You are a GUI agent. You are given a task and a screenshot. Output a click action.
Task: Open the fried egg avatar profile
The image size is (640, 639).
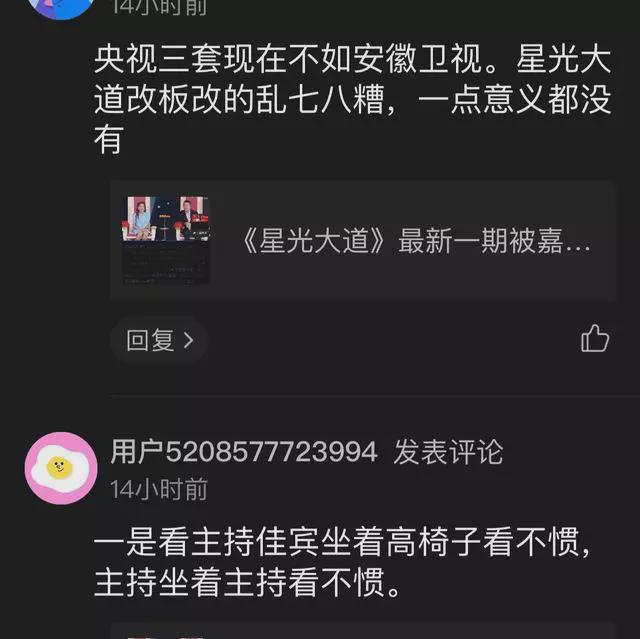point(61,467)
